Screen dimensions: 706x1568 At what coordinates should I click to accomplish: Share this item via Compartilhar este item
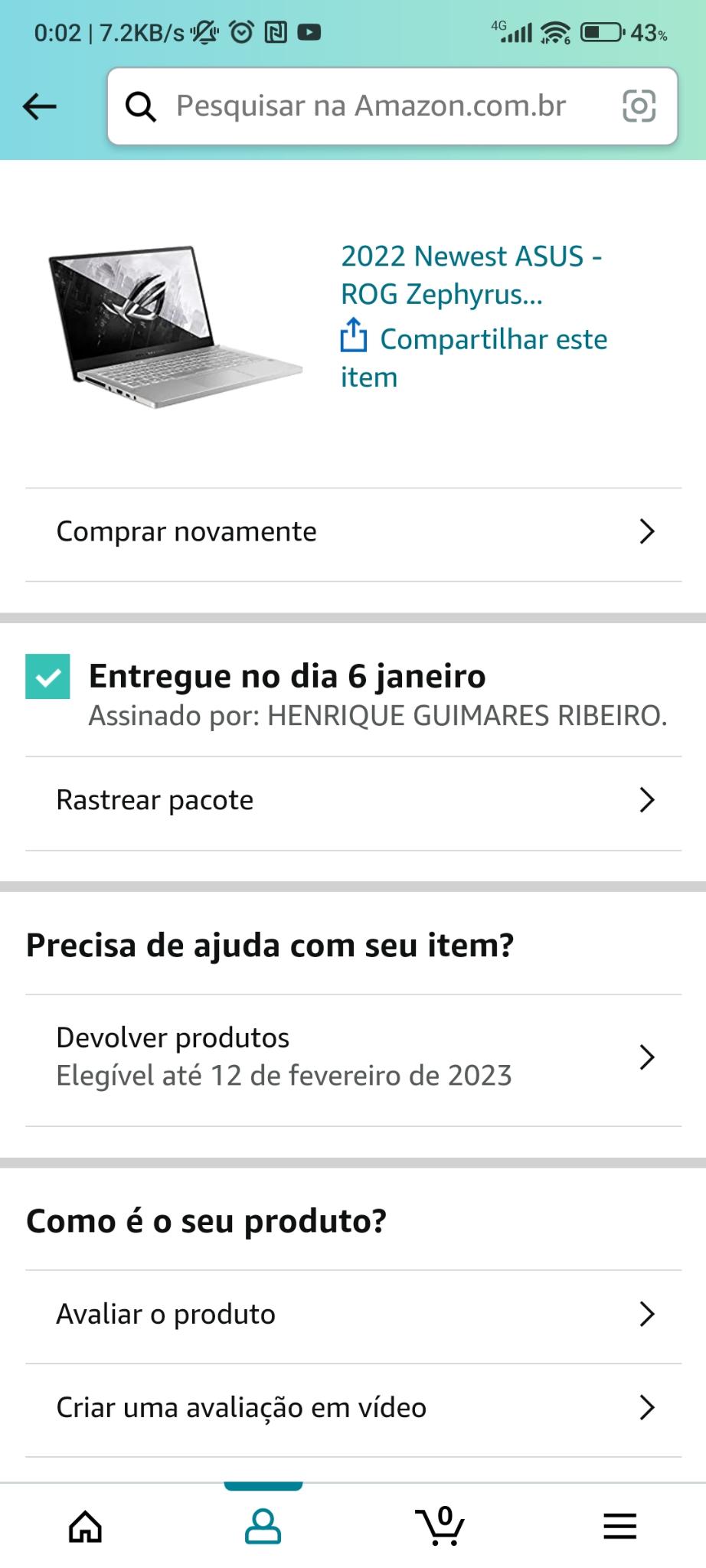coord(474,358)
